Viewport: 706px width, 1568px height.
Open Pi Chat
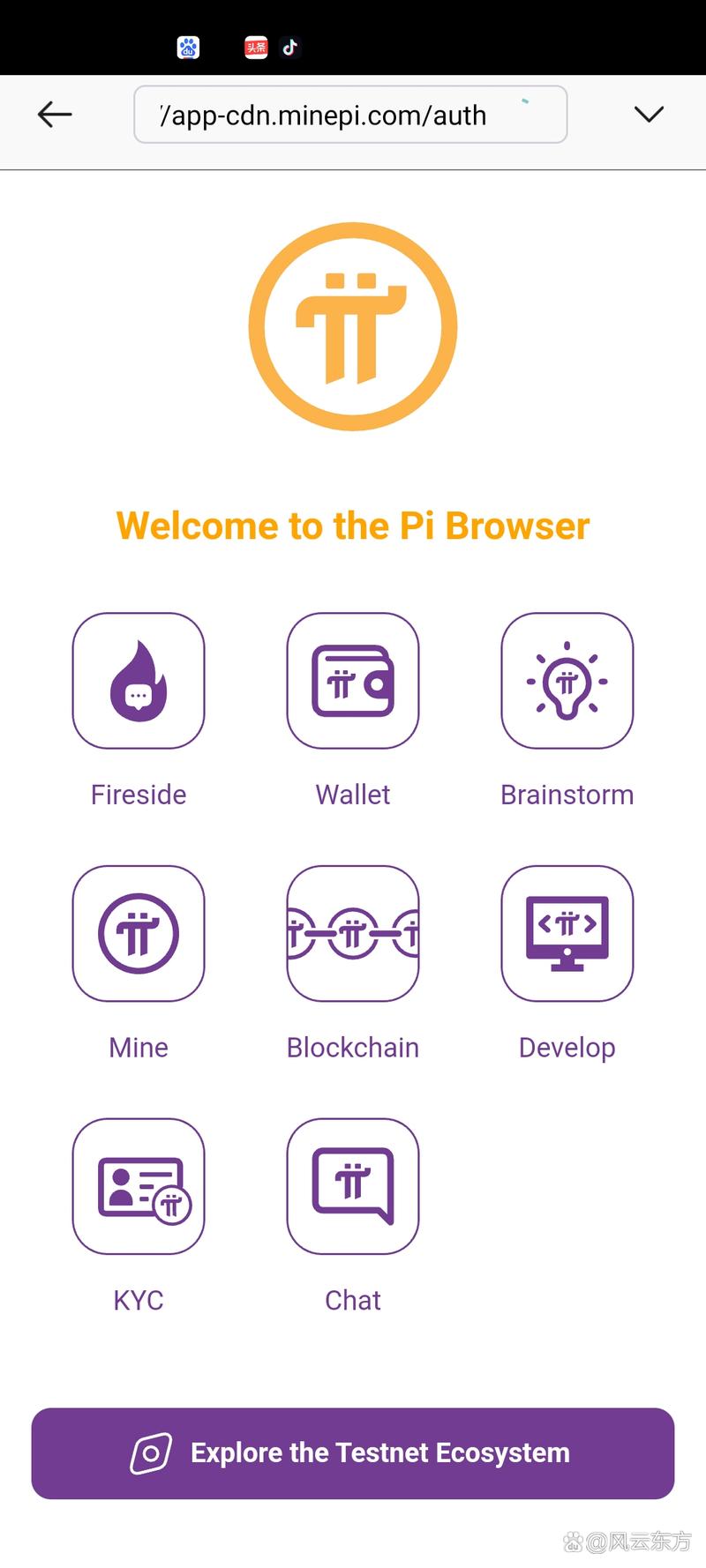[353, 1186]
